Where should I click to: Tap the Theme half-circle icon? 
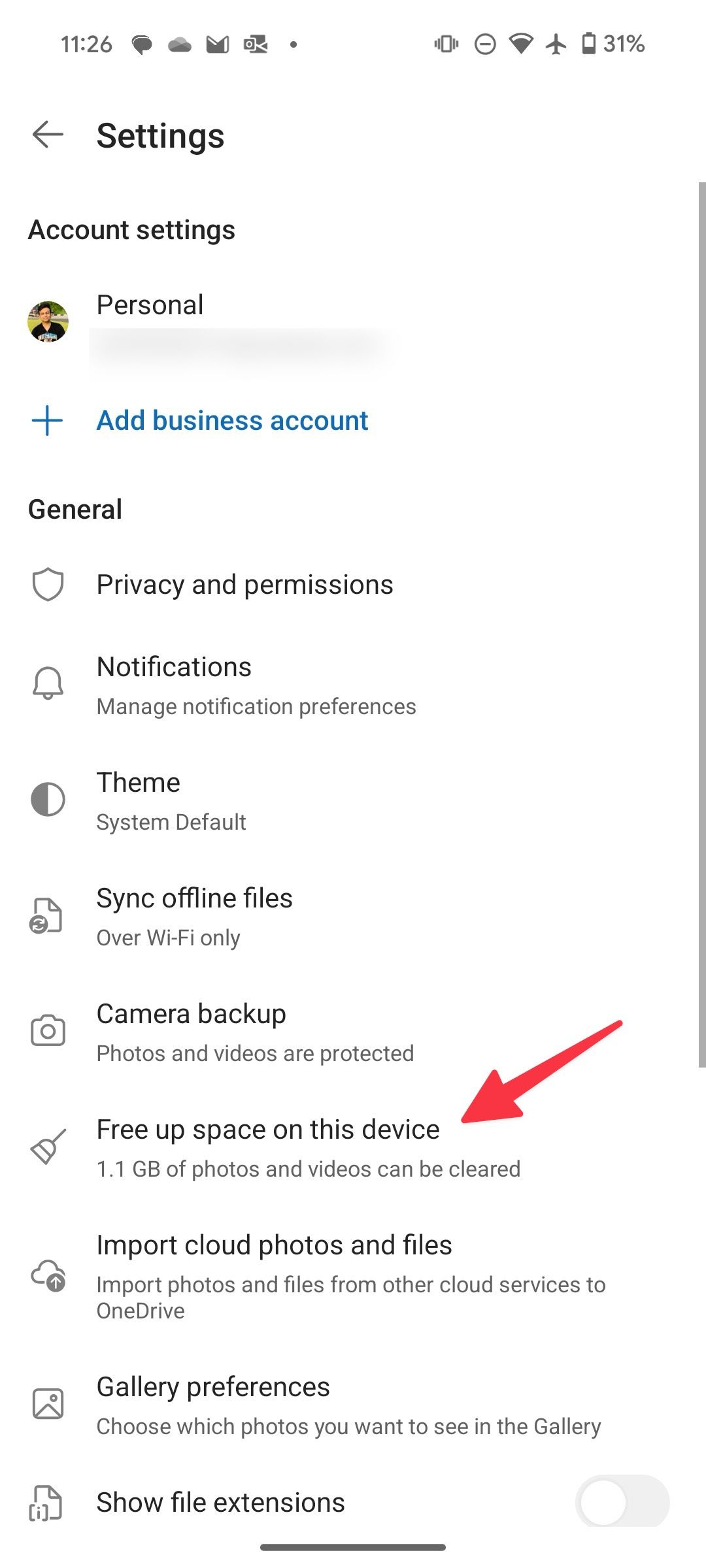[x=48, y=798]
